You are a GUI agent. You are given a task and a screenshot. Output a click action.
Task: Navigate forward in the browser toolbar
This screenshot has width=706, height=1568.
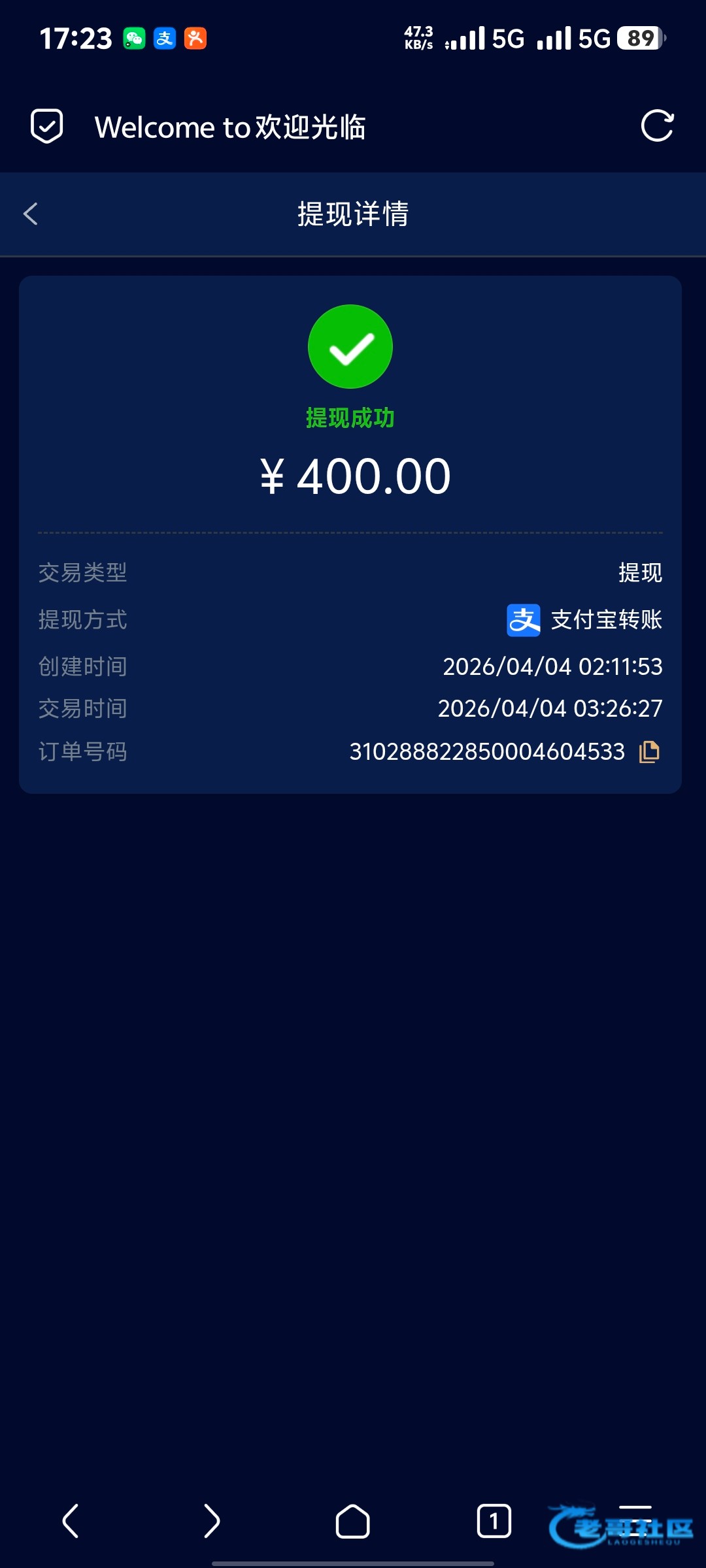[x=212, y=1521]
